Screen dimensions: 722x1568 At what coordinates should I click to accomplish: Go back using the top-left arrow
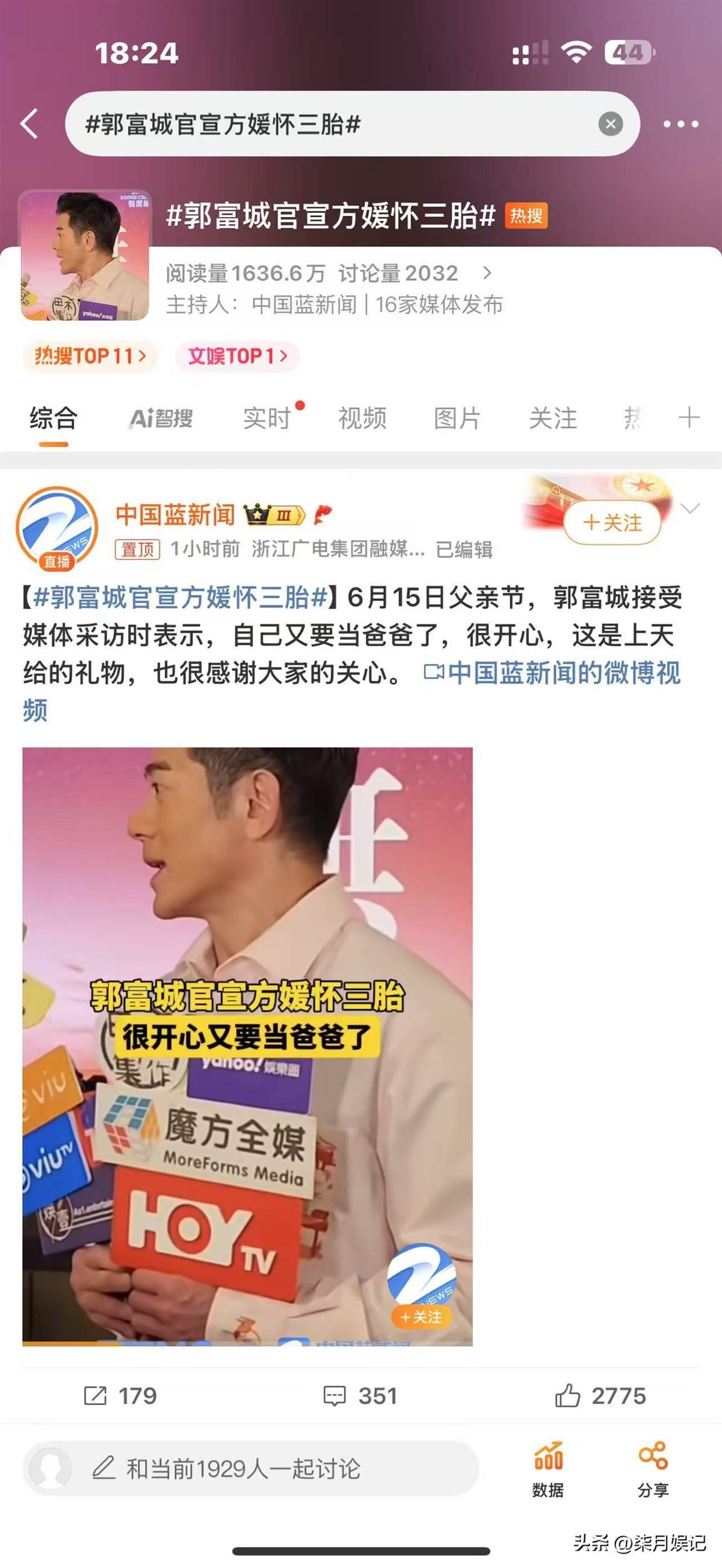29,124
